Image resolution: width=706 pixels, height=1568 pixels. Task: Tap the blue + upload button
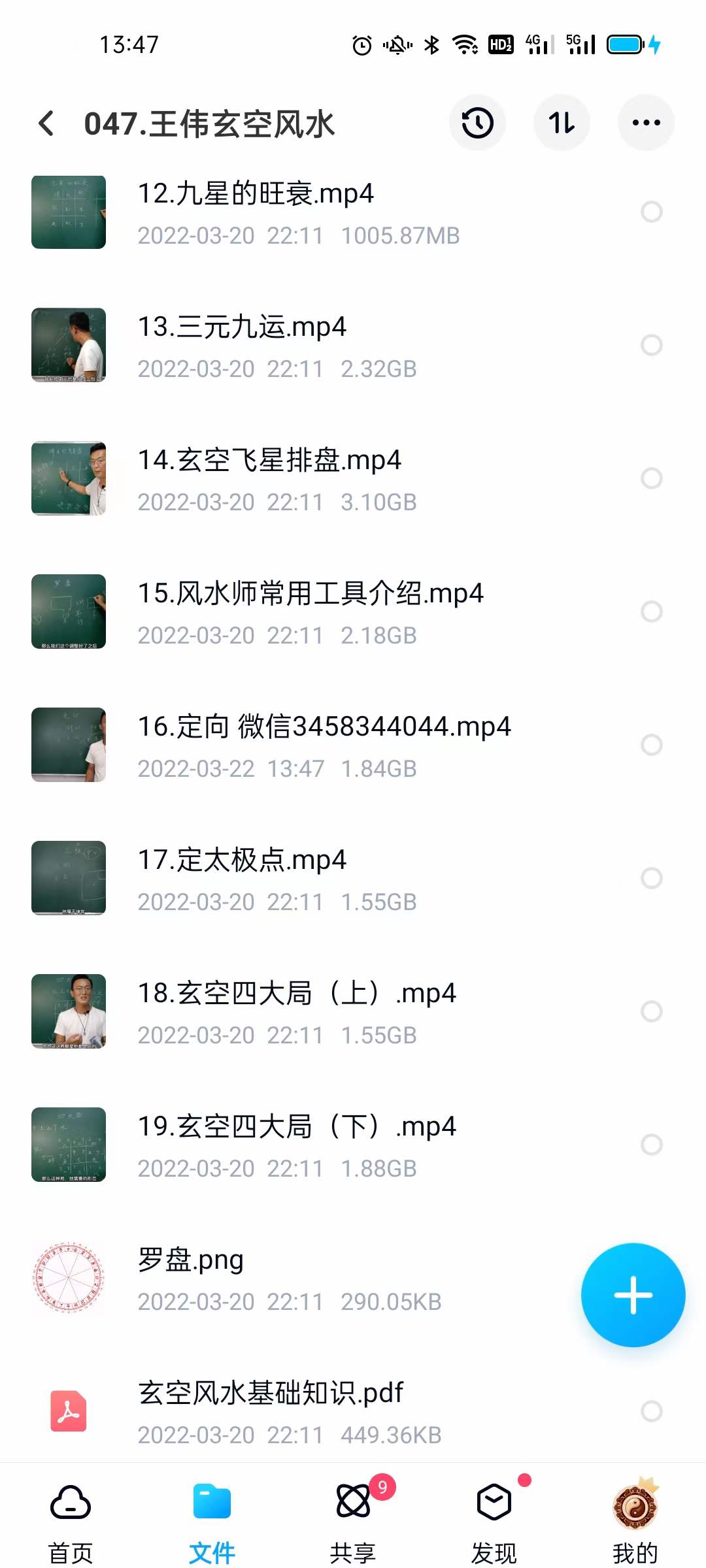coord(633,1296)
